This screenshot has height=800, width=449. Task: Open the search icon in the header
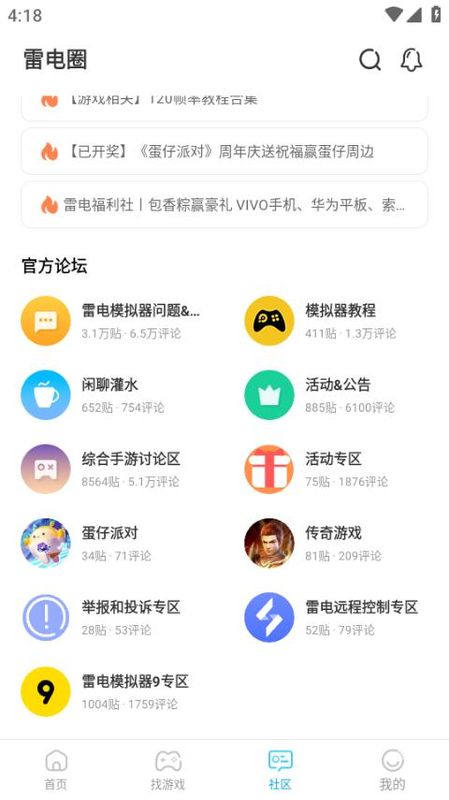coord(370,60)
